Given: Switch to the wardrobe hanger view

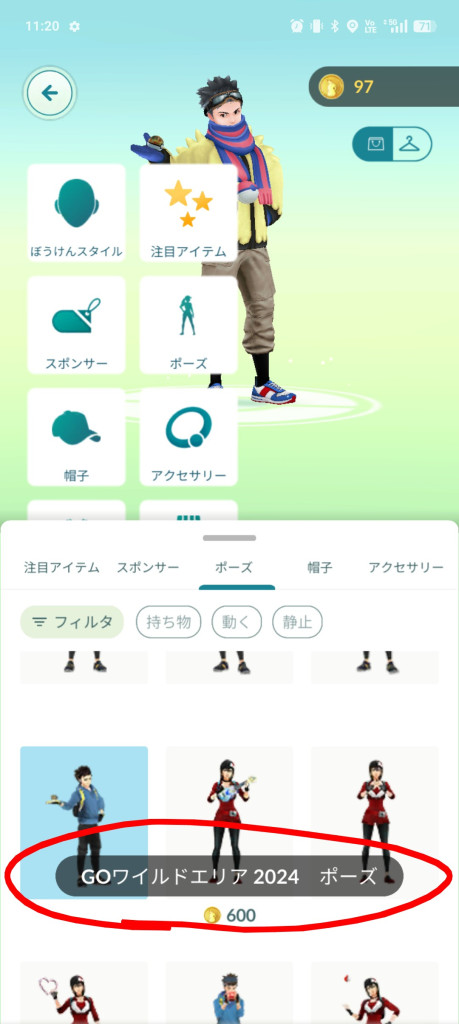Looking at the screenshot, I should 412,144.
